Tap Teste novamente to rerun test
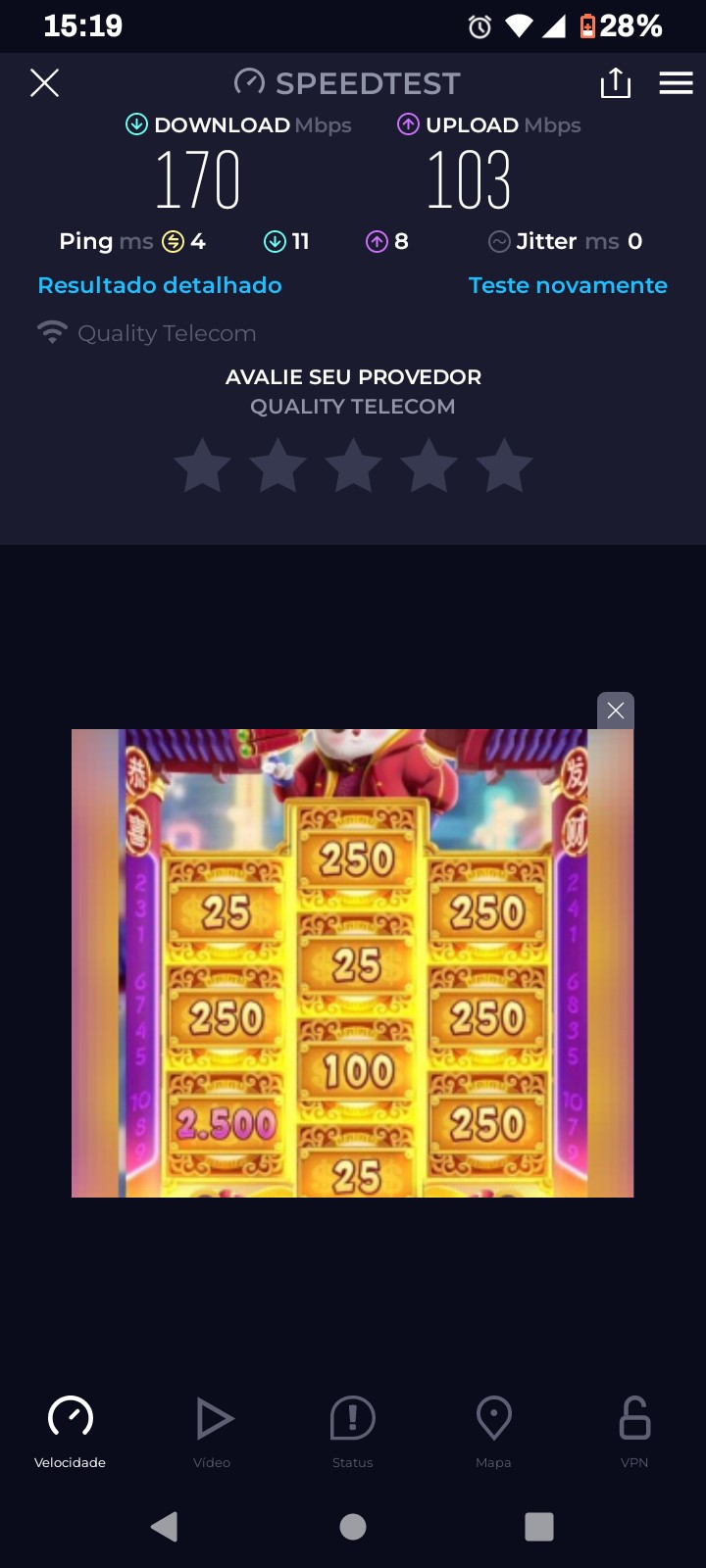 (568, 285)
